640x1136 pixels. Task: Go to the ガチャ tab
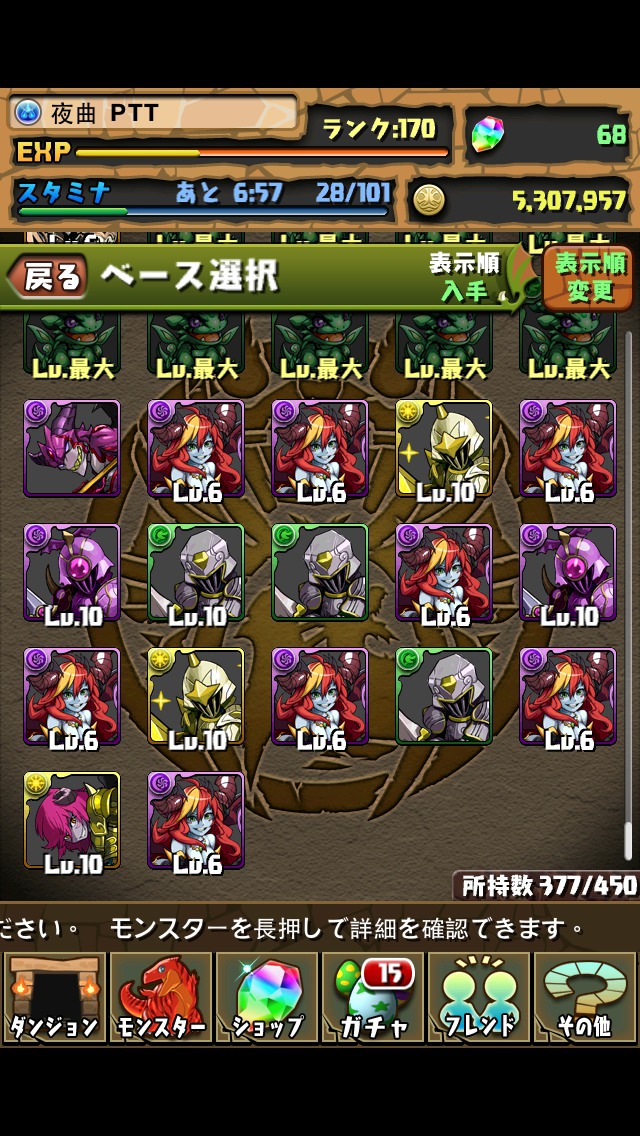372,997
